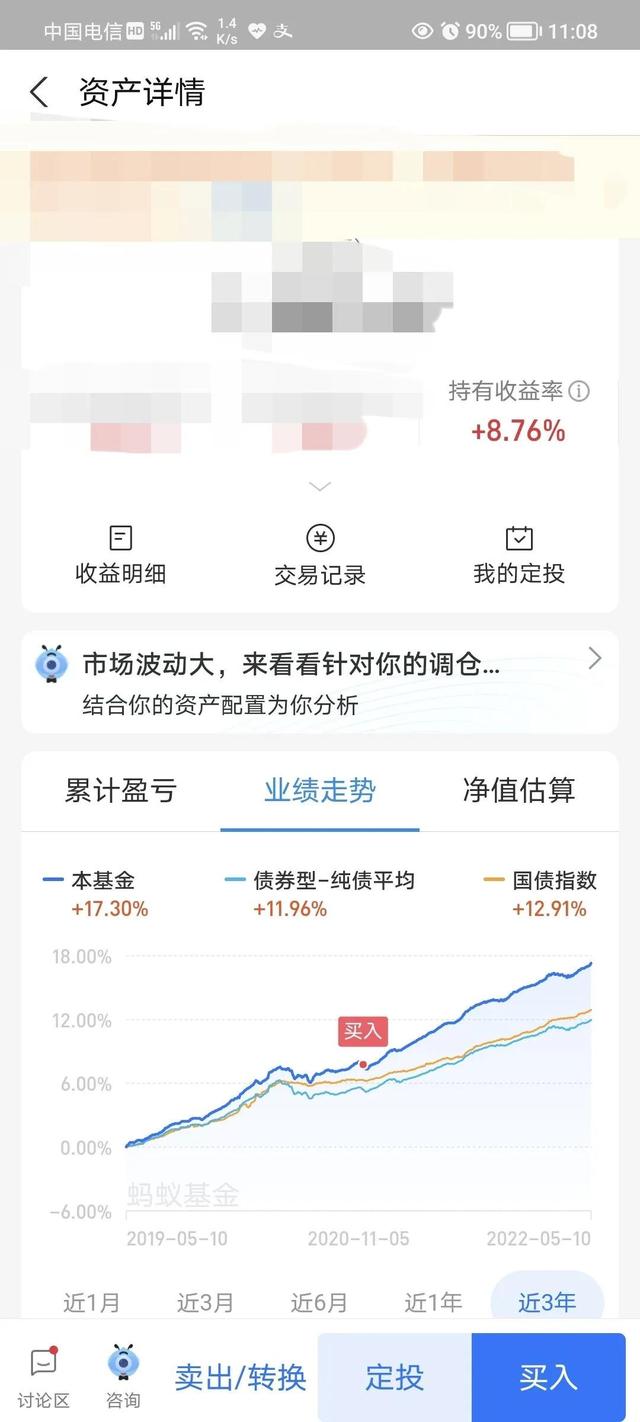
Task: Go back from 资产详情 page
Action: (38, 93)
